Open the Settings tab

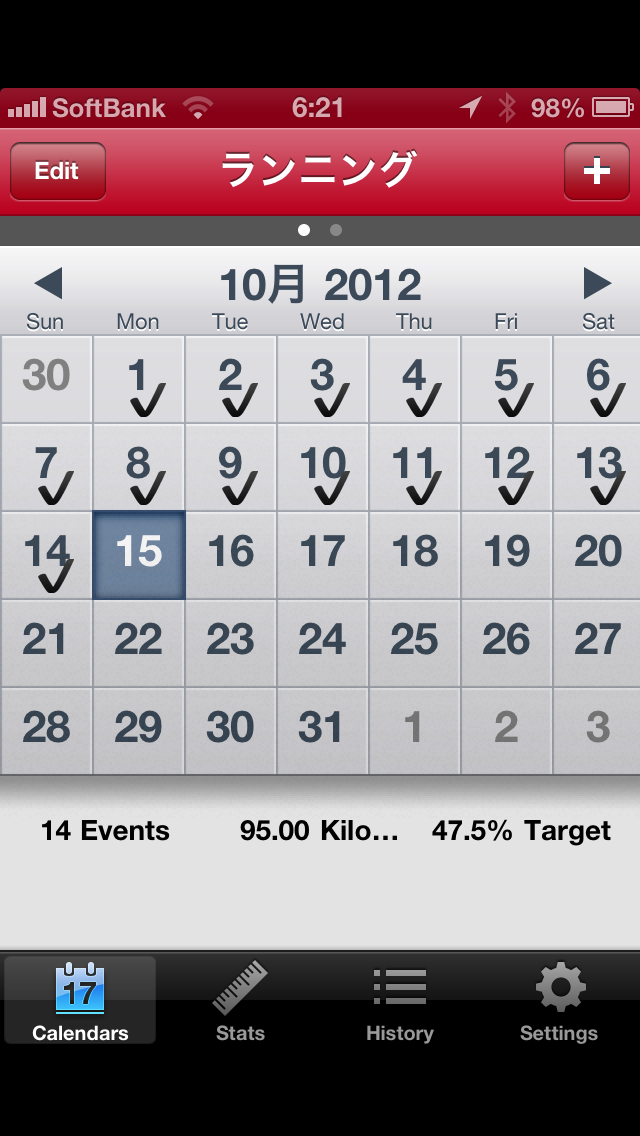[x=559, y=1000]
